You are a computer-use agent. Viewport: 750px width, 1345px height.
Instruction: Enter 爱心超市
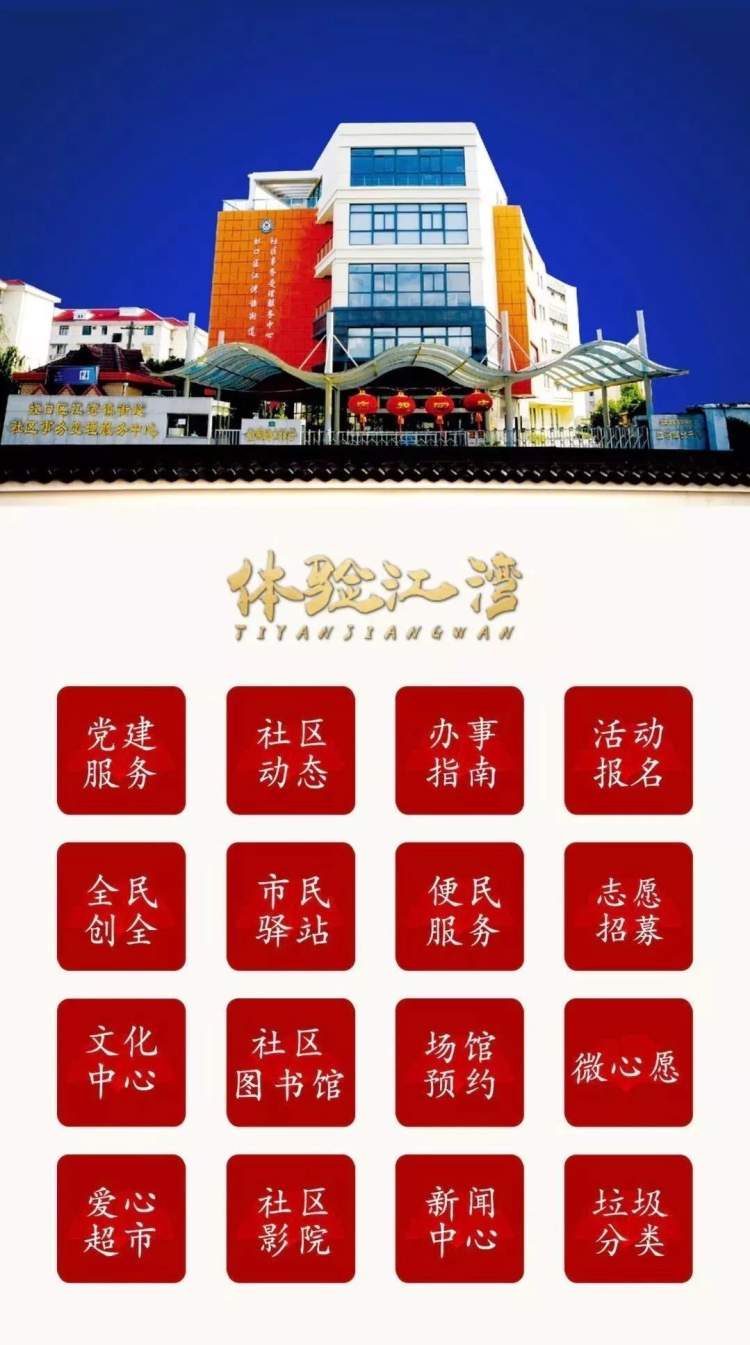click(x=121, y=1218)
